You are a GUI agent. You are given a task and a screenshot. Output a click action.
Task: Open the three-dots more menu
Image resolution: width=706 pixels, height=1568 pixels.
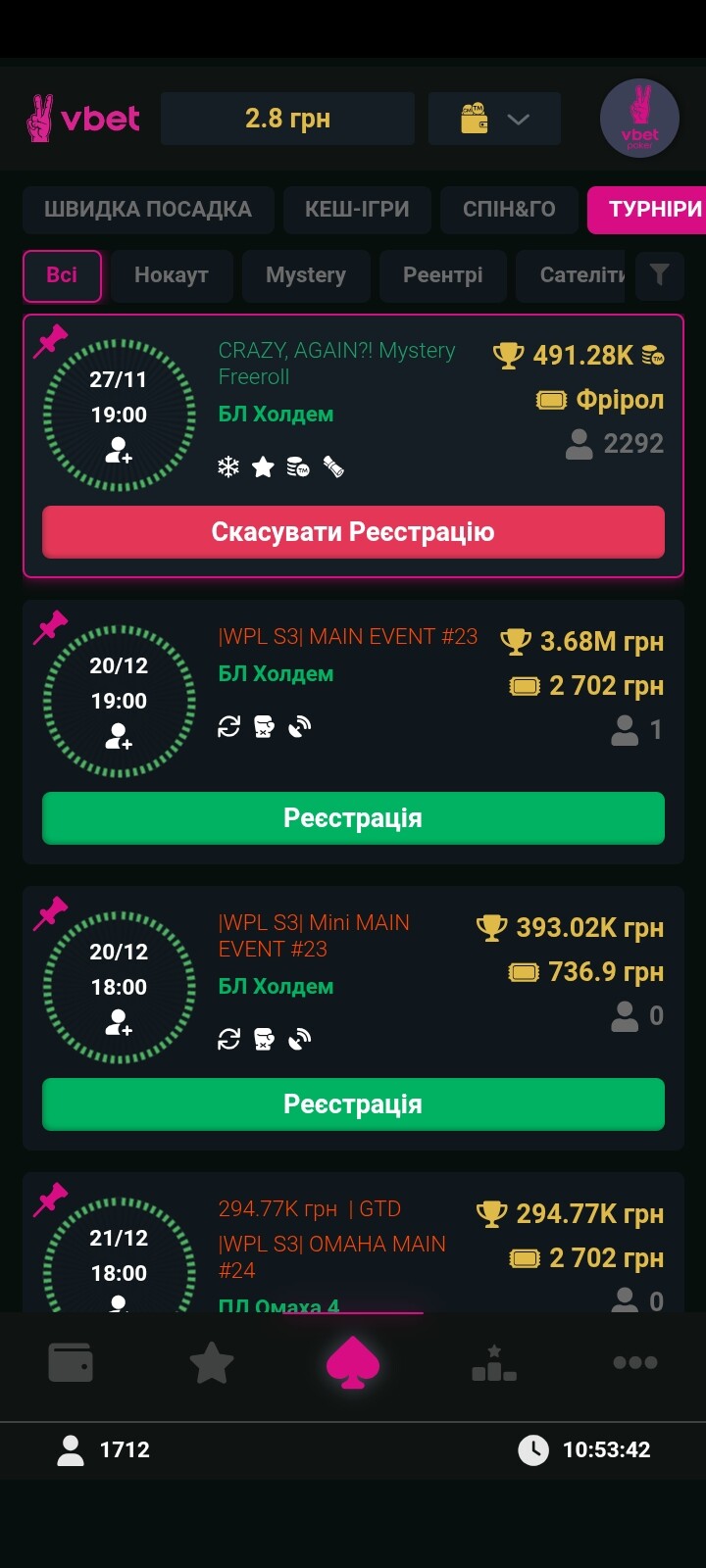634,1362
